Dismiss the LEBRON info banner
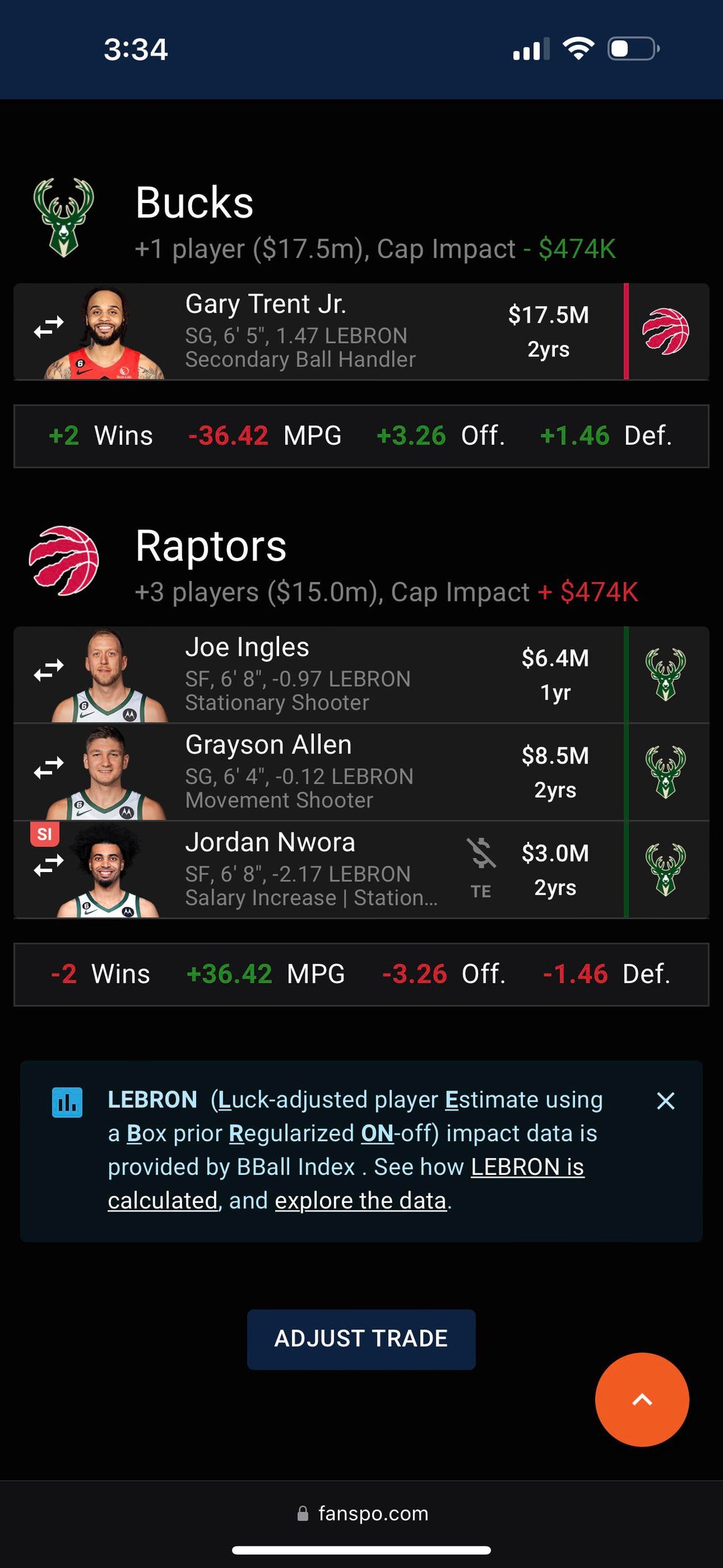This screenshot has height=1568, width=723. coord(665,1101)
